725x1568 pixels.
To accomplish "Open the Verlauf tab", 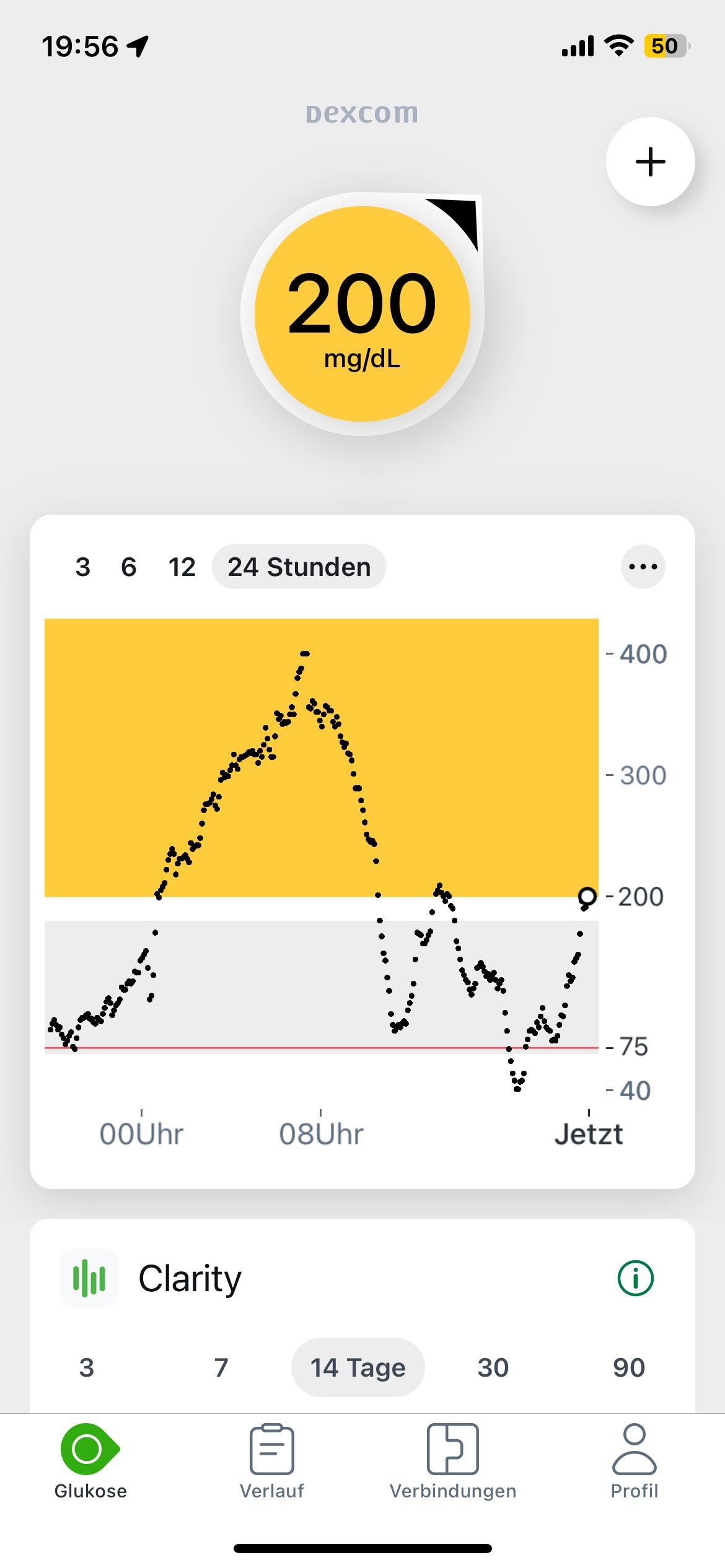I will point(271,1461).
